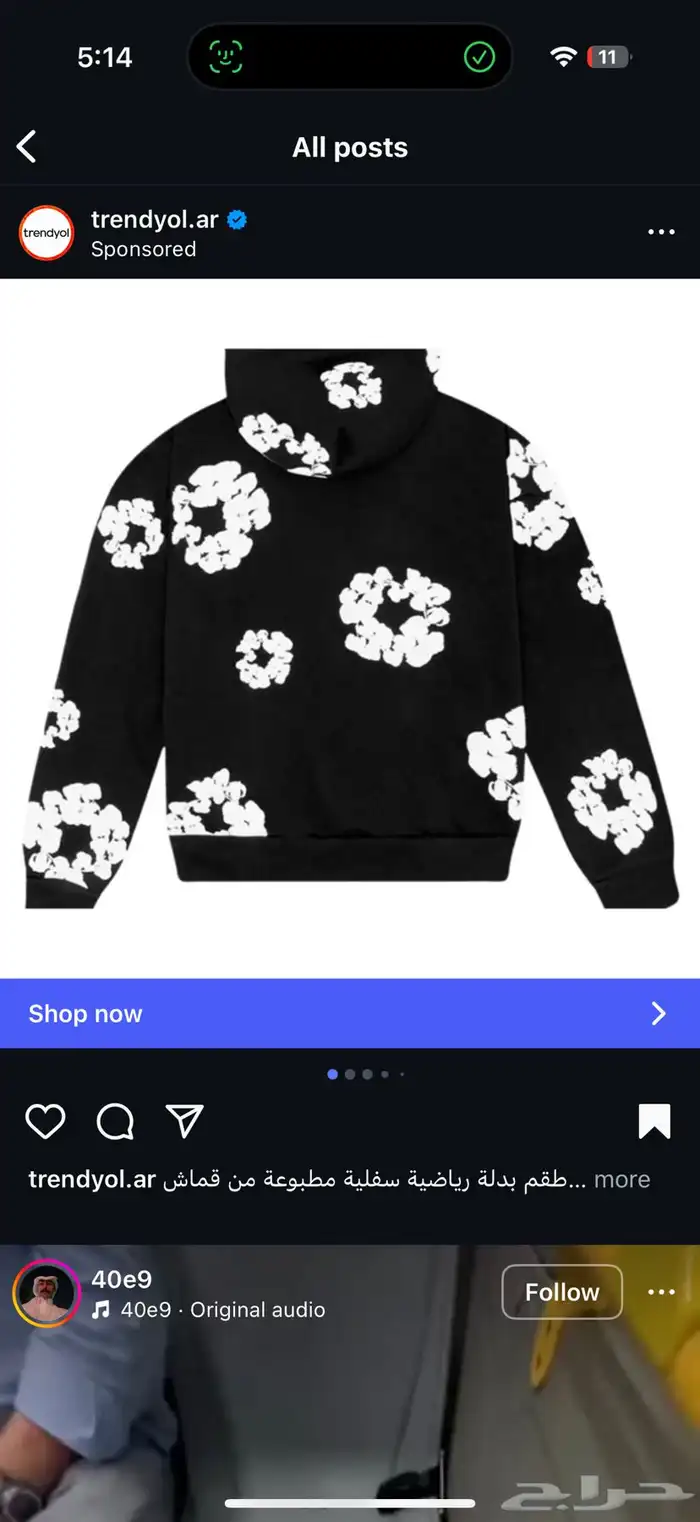Open options menu for trendyol.ar post
The image size is (700, 1522).
661,232
